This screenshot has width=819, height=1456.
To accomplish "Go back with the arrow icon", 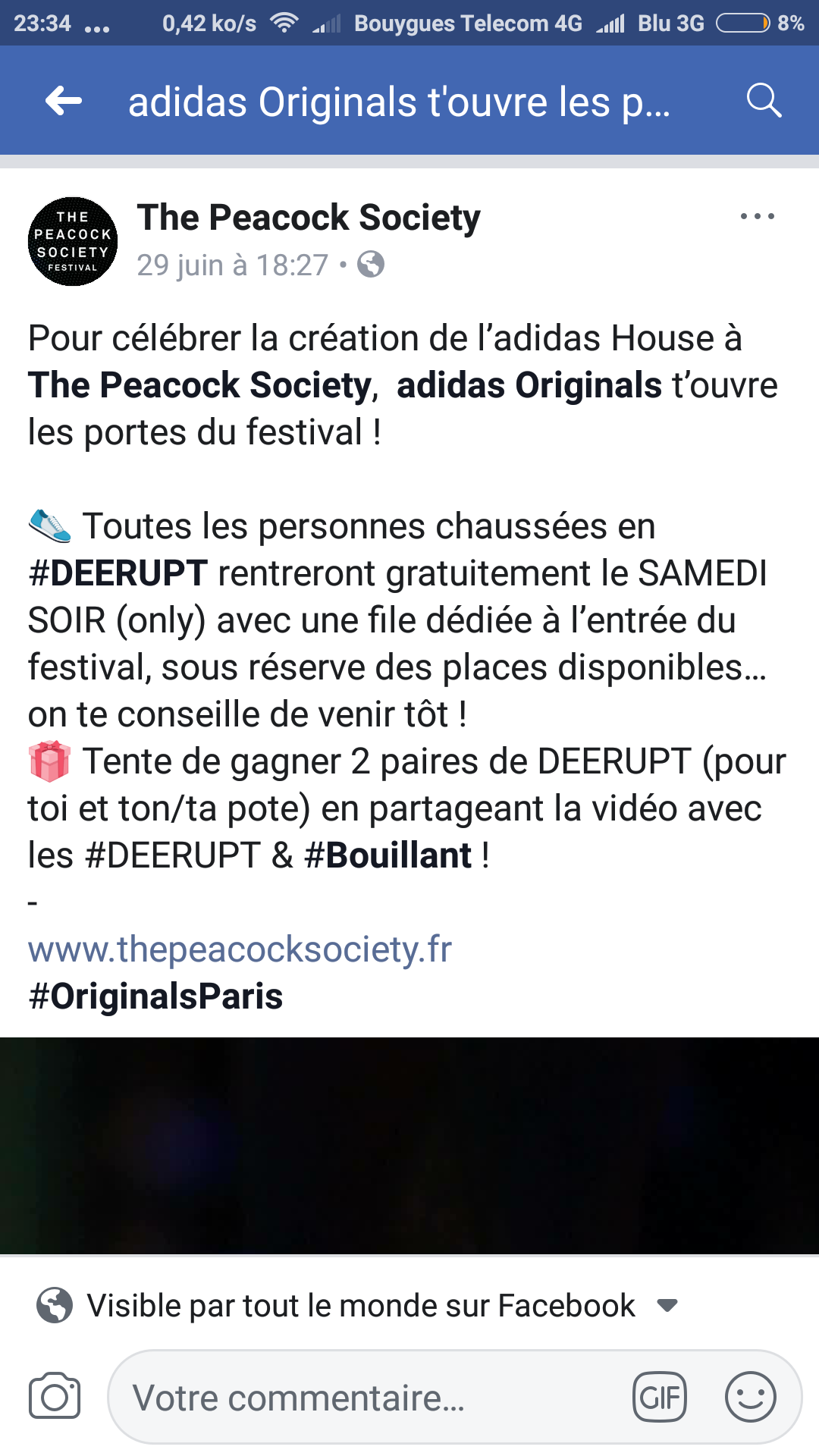I will tap(64, 101).
